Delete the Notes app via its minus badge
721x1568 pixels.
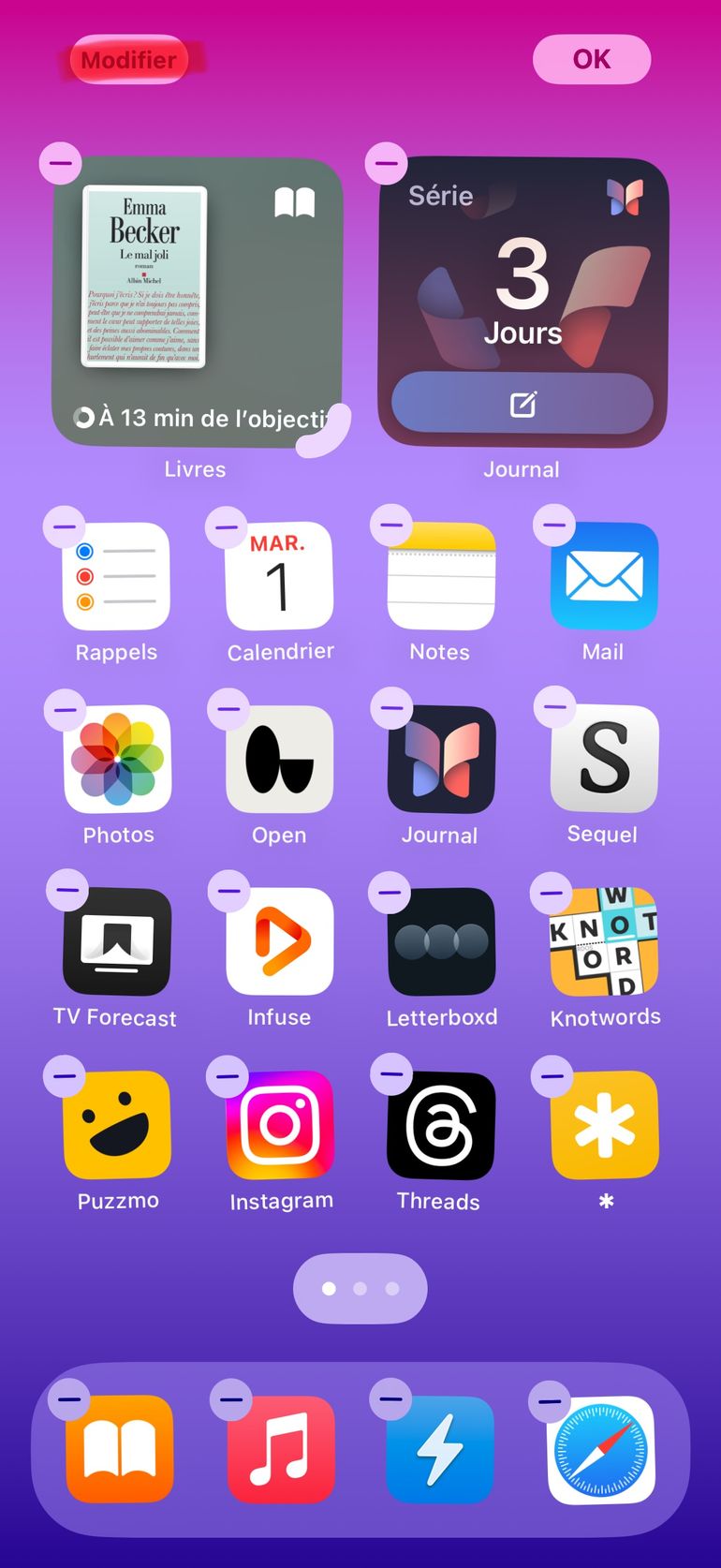click(391, 525)
